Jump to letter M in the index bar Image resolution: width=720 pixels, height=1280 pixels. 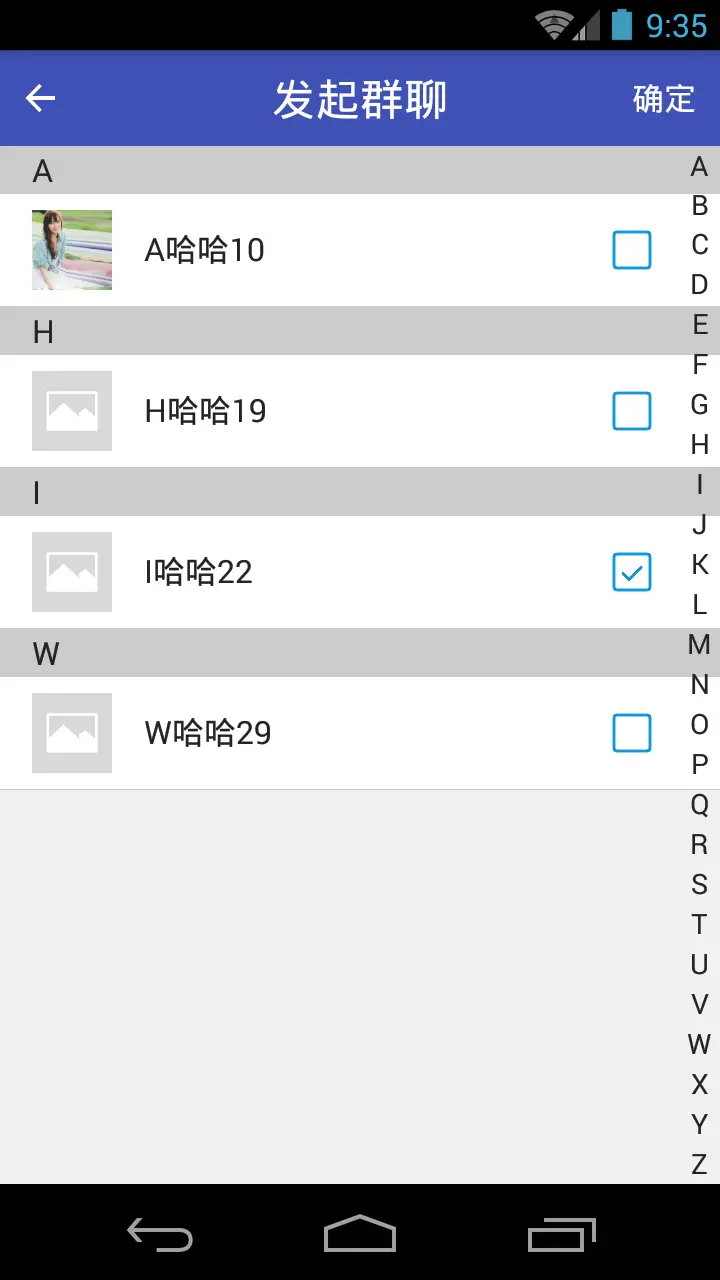(699, 644)
